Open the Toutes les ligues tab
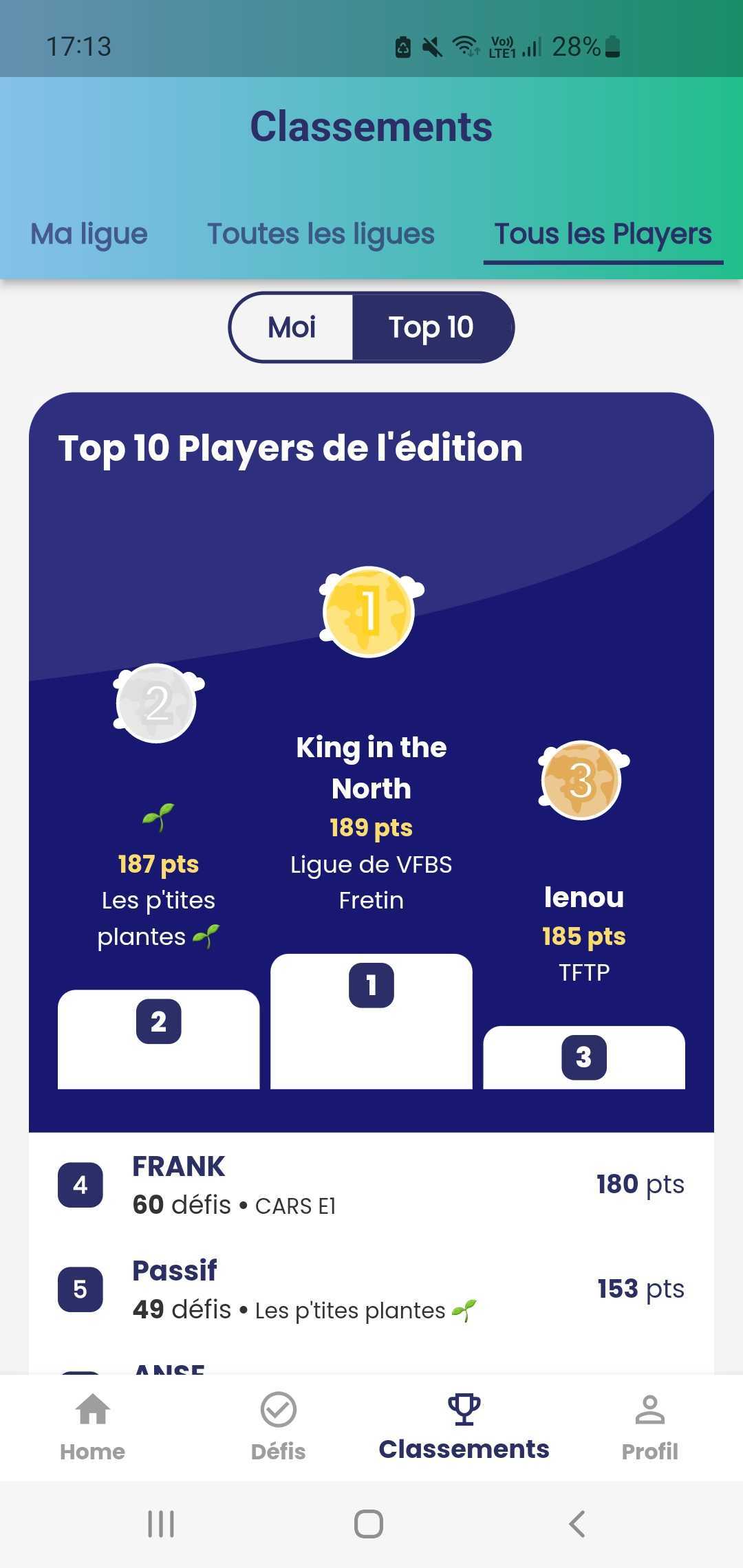The image size is (743, 1568). pyautogui.click(x=321, y=234)
